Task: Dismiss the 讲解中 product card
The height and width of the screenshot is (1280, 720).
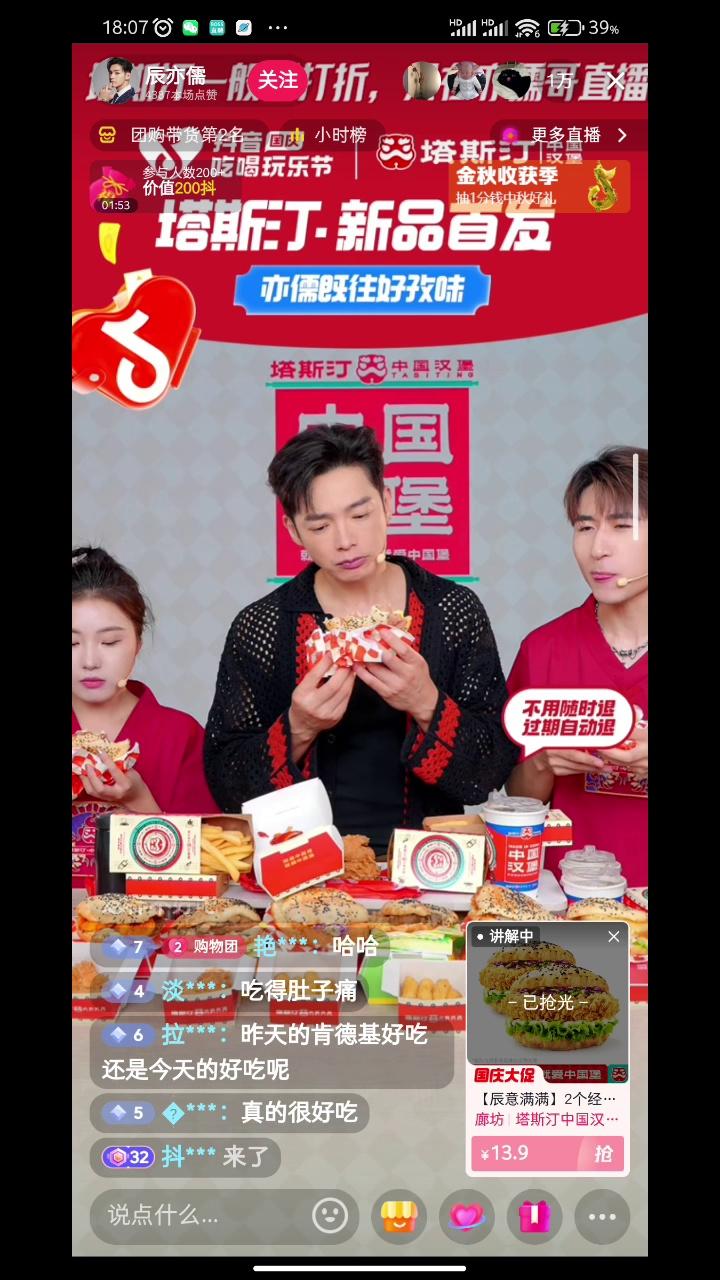Action: tap(613, 937)
